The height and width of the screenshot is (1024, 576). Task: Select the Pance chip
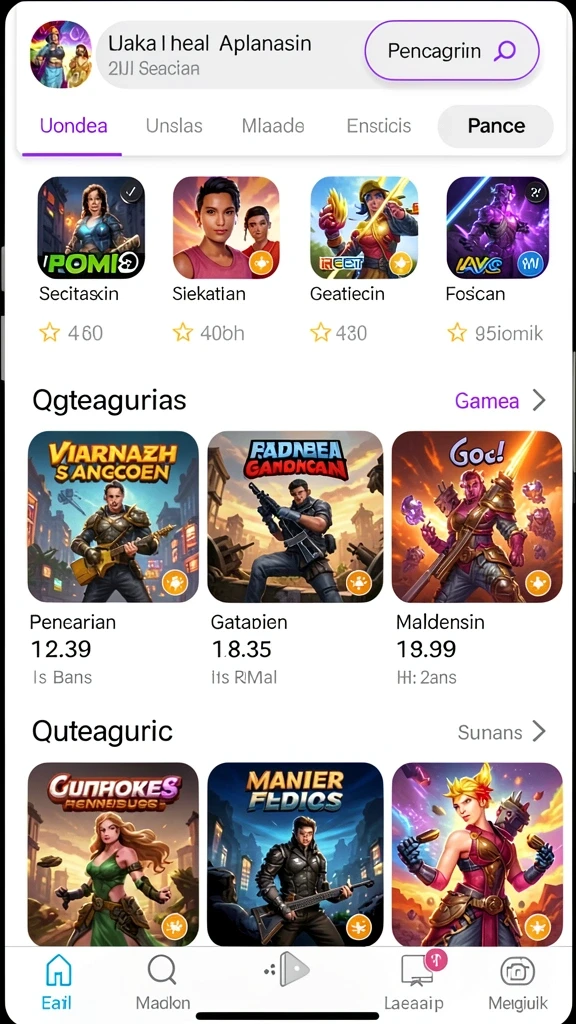point(496,125)
